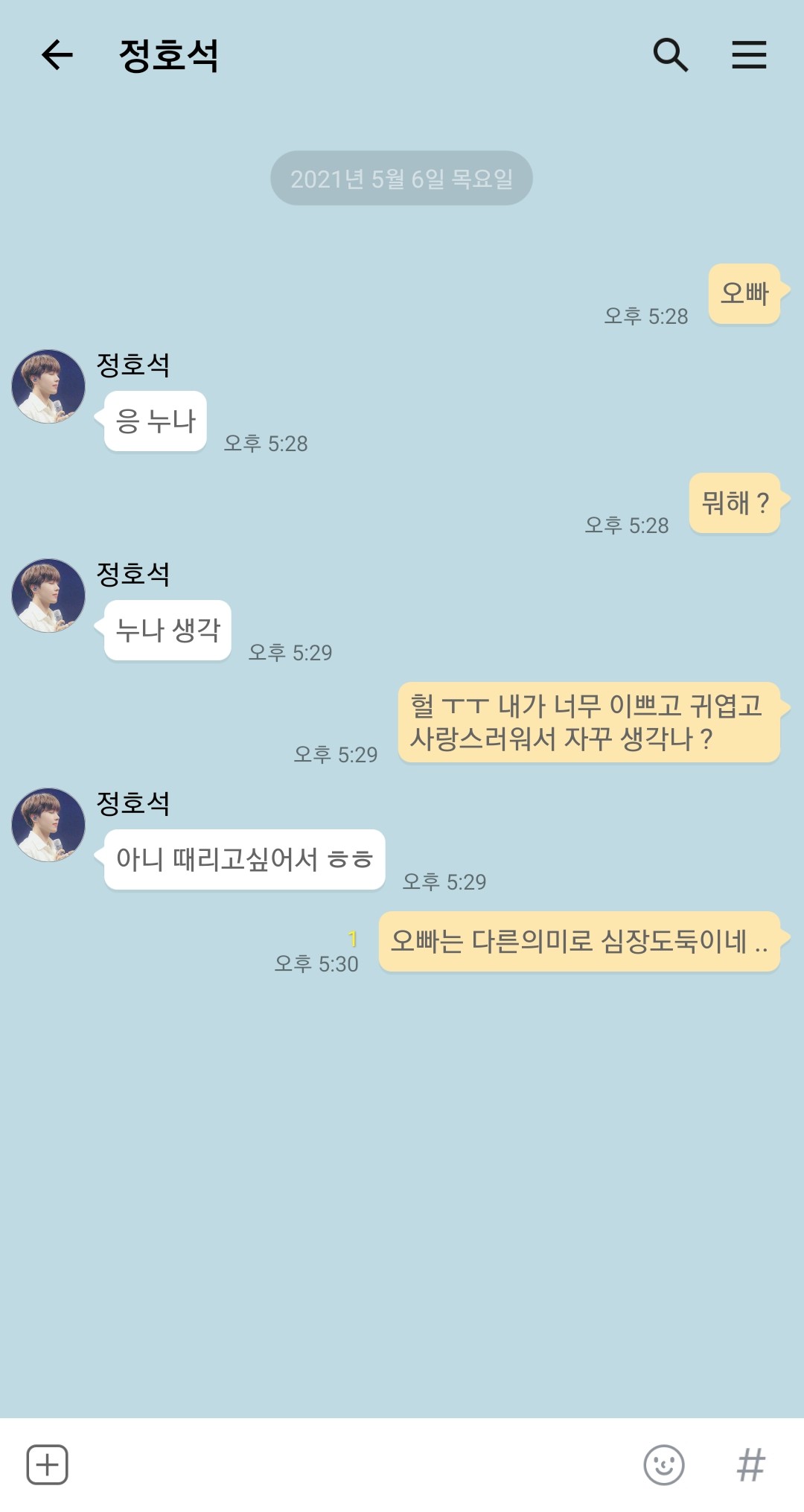Viewport: 804px width, 1512px height.
Task: Open 정호석's profile picture beside '아니 때리고싶어서'
Action: coord(48,825)
